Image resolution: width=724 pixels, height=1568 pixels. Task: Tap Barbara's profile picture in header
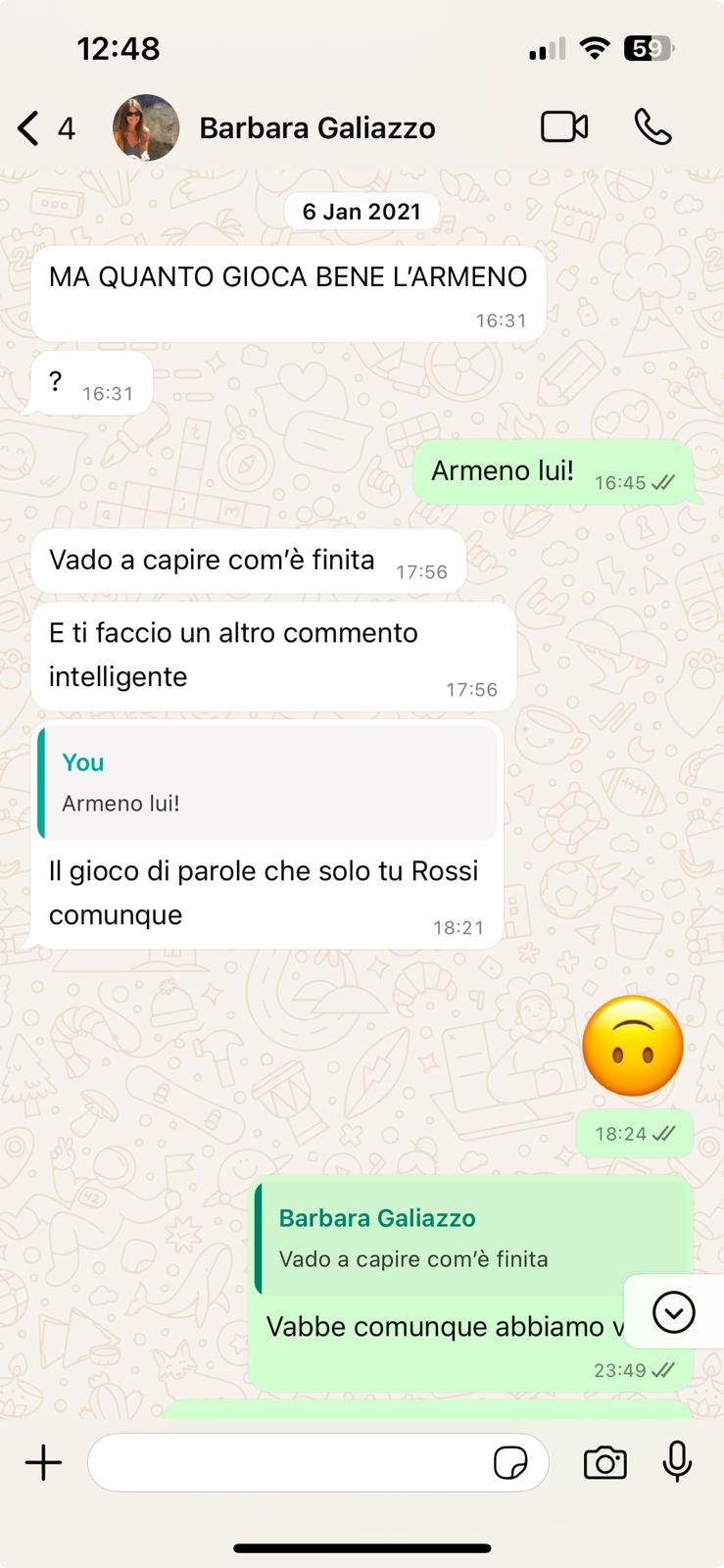click(147, 127)
